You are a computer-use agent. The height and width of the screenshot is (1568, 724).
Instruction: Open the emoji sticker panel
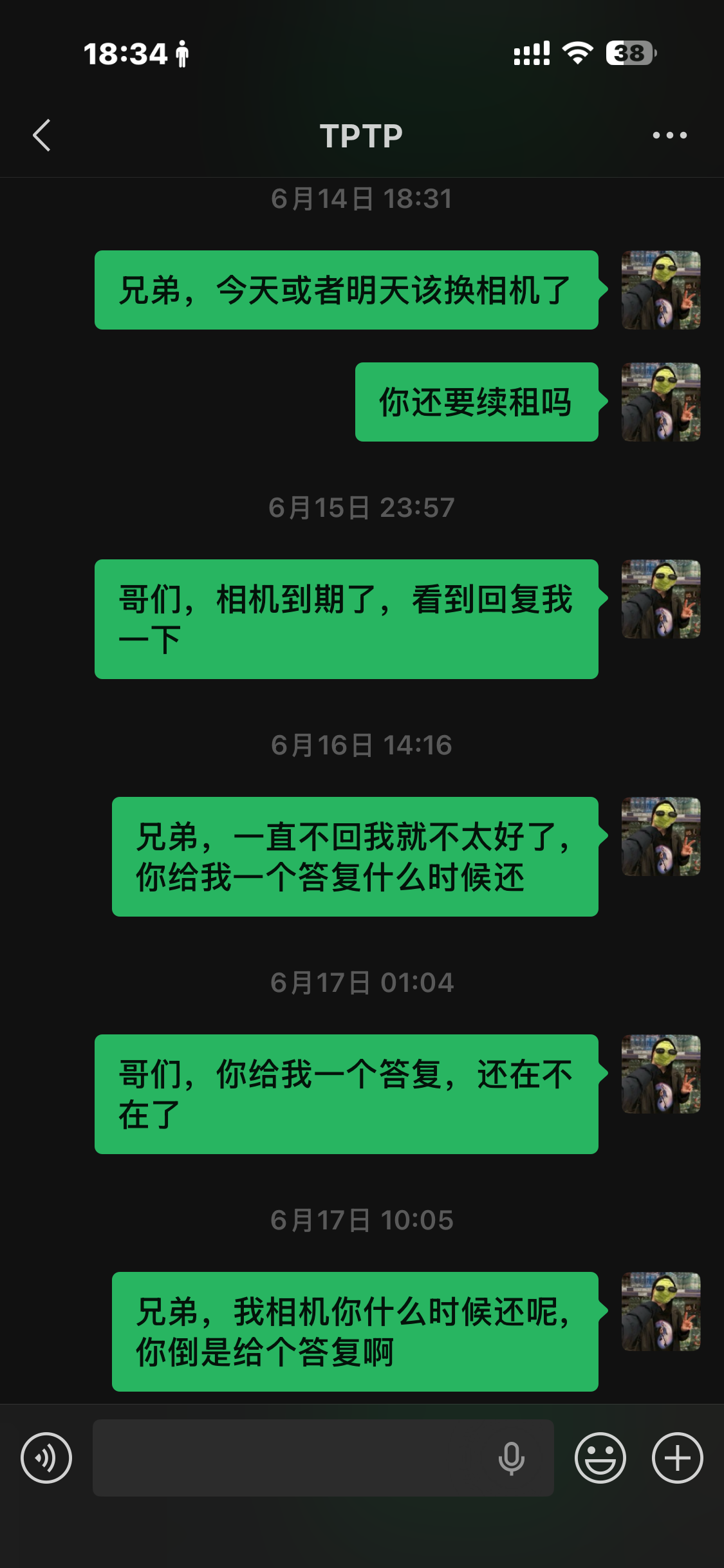pos(600,1458)
